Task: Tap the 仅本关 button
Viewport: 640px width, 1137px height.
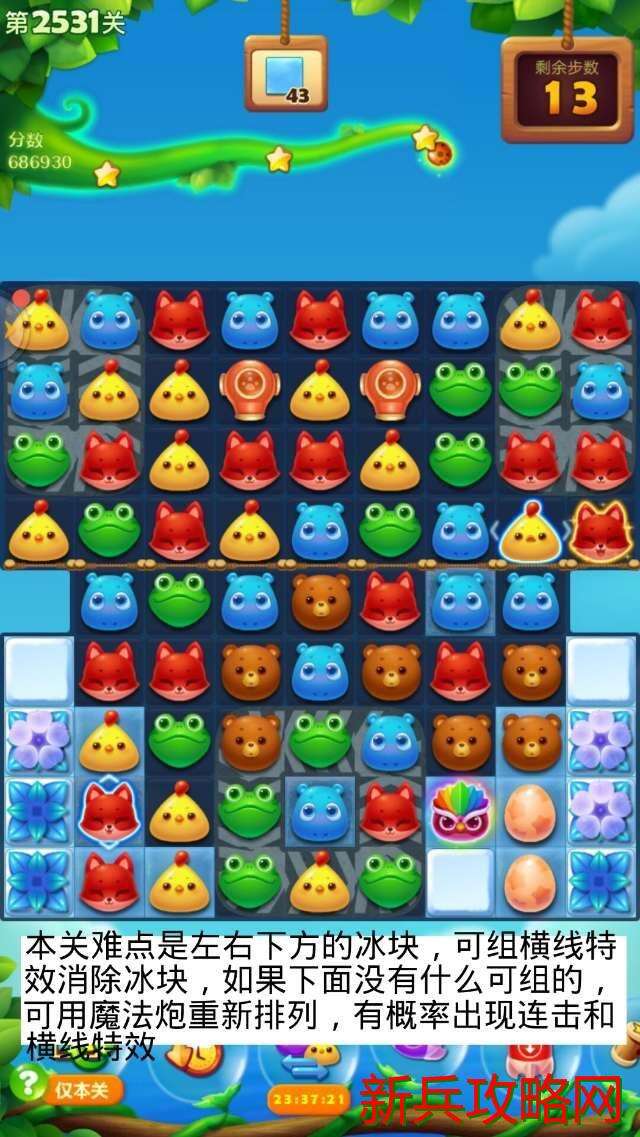Action: pyautogui.click(x=82, y=1089)
